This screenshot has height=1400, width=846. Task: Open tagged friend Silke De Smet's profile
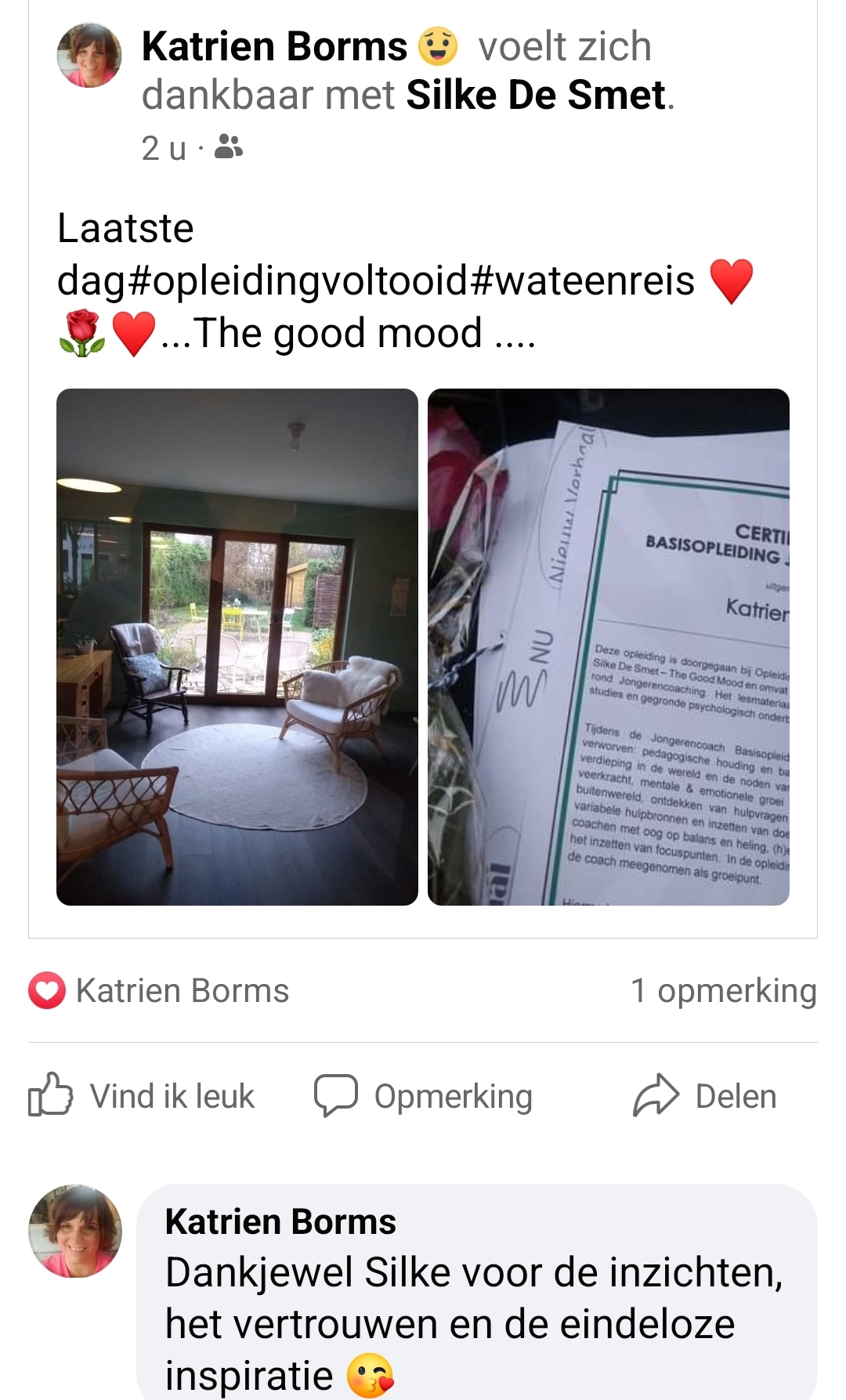(x=536, y=96)
